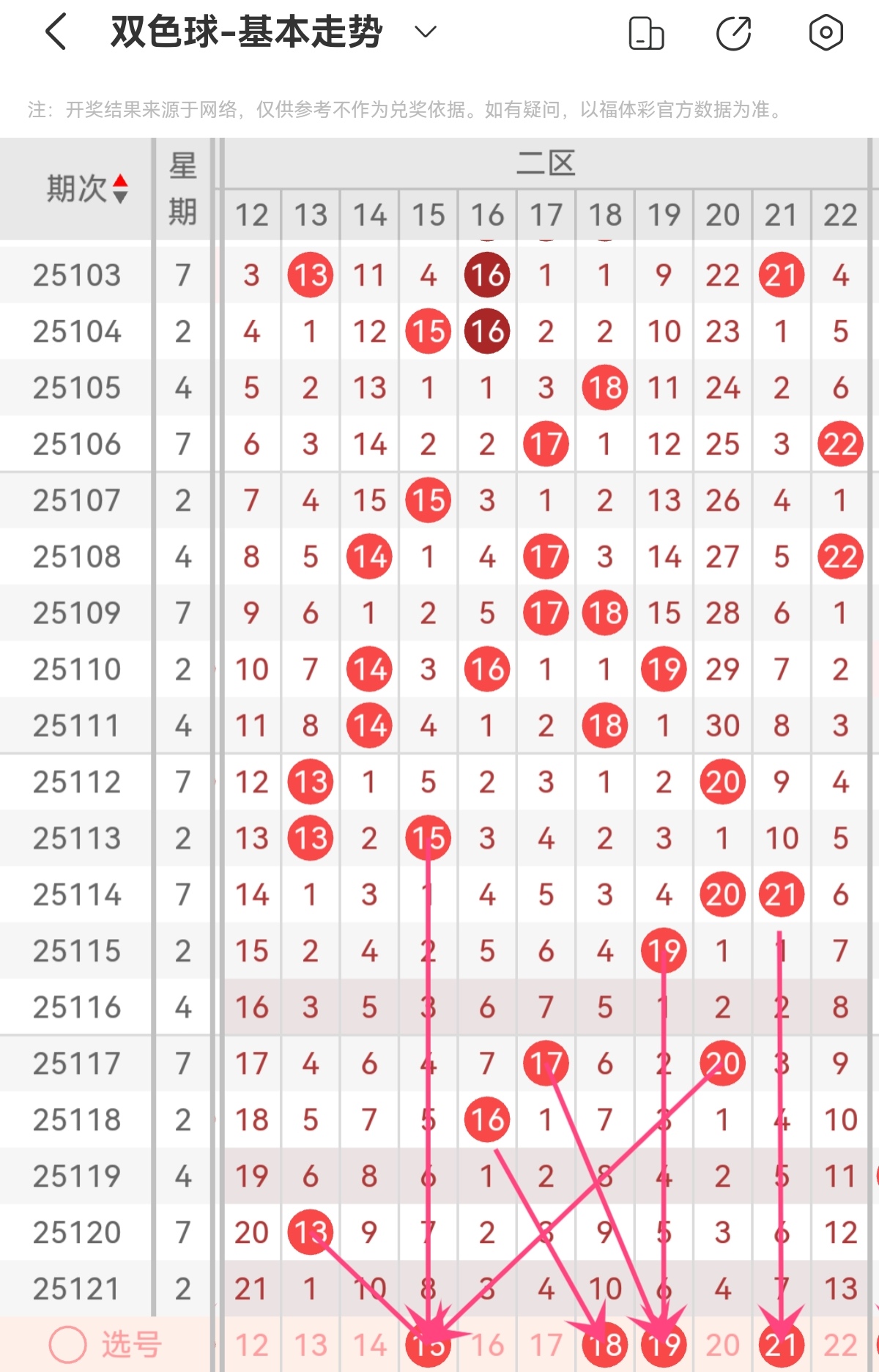
Task: Click the red ball 13 in row 25120
Action: (x=311, y=1233)
